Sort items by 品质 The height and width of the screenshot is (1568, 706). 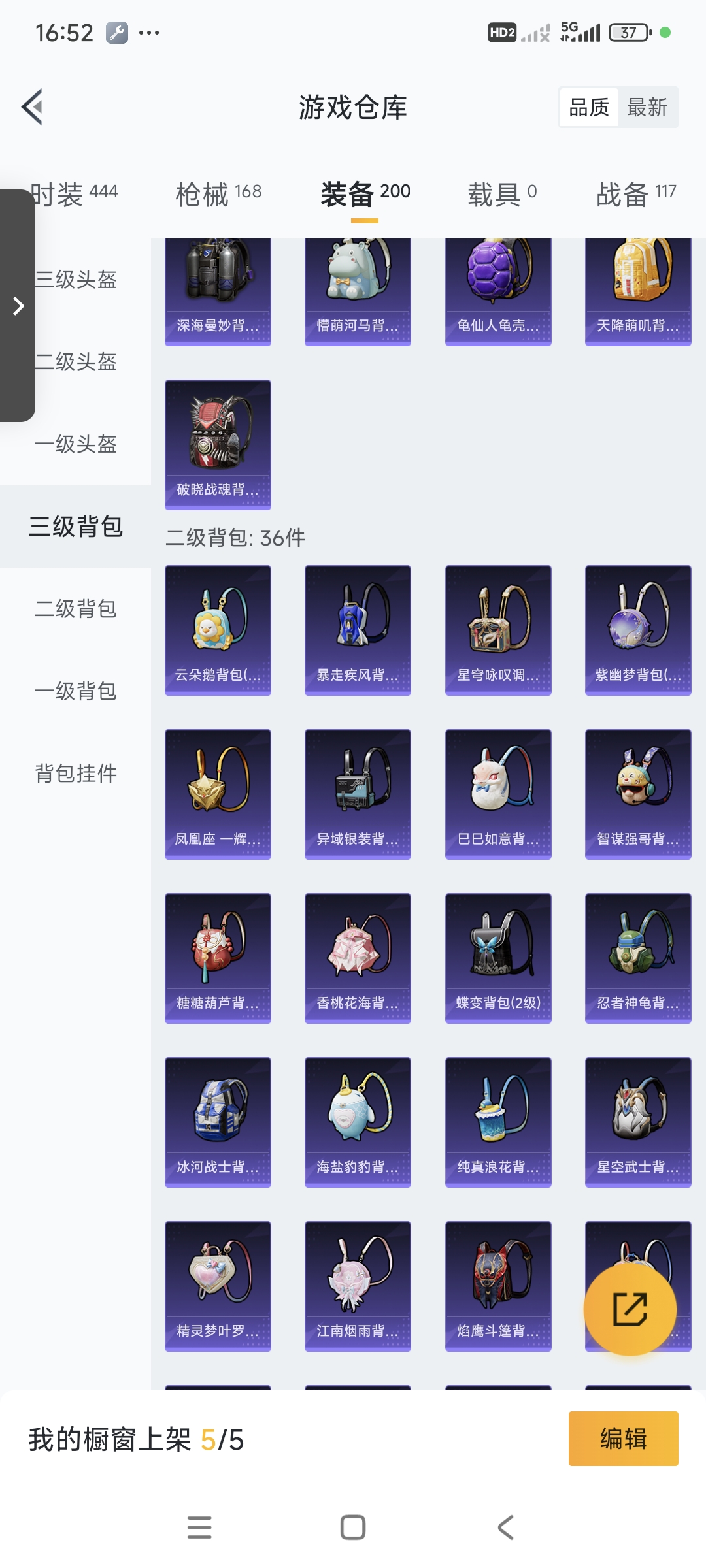[x=589, y=107]
